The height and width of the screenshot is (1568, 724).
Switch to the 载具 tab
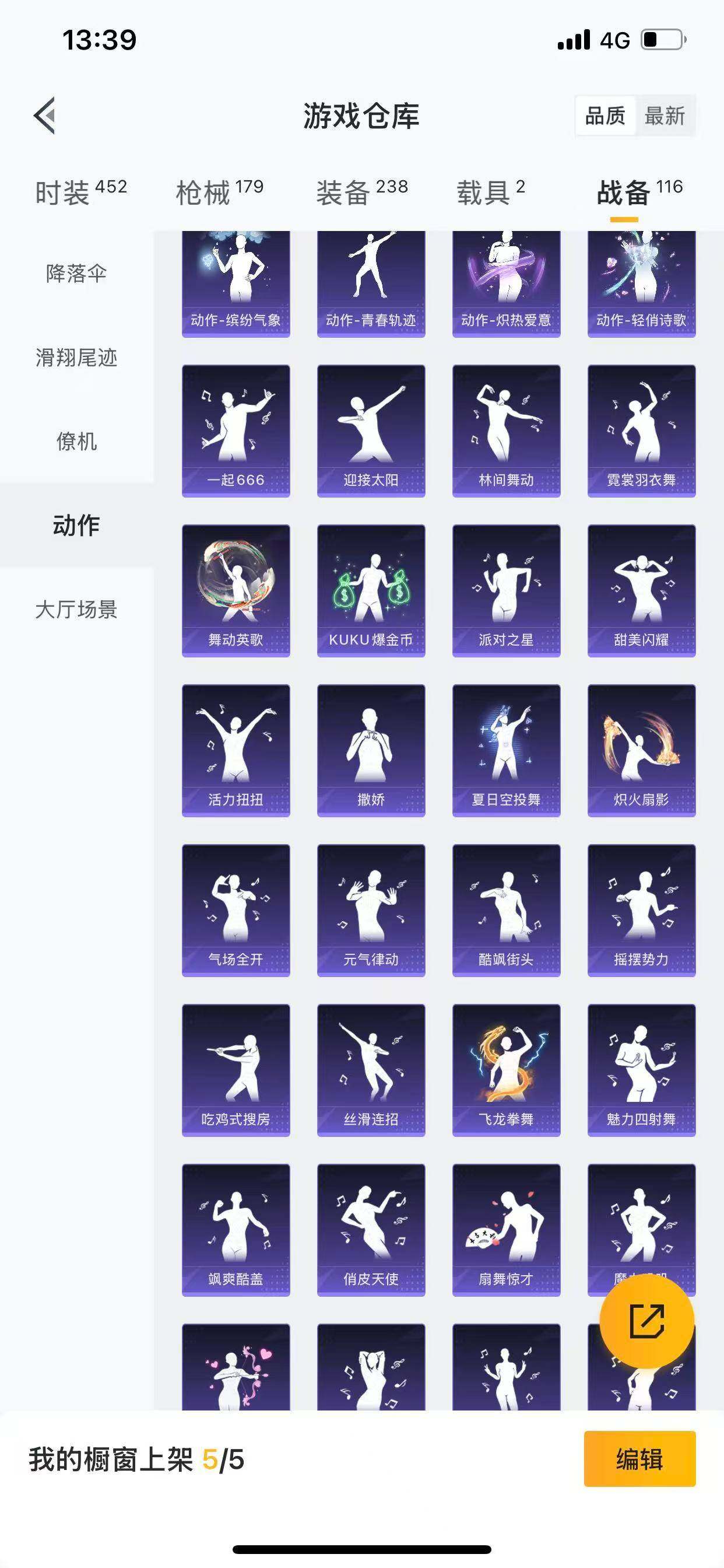[487, 188]
